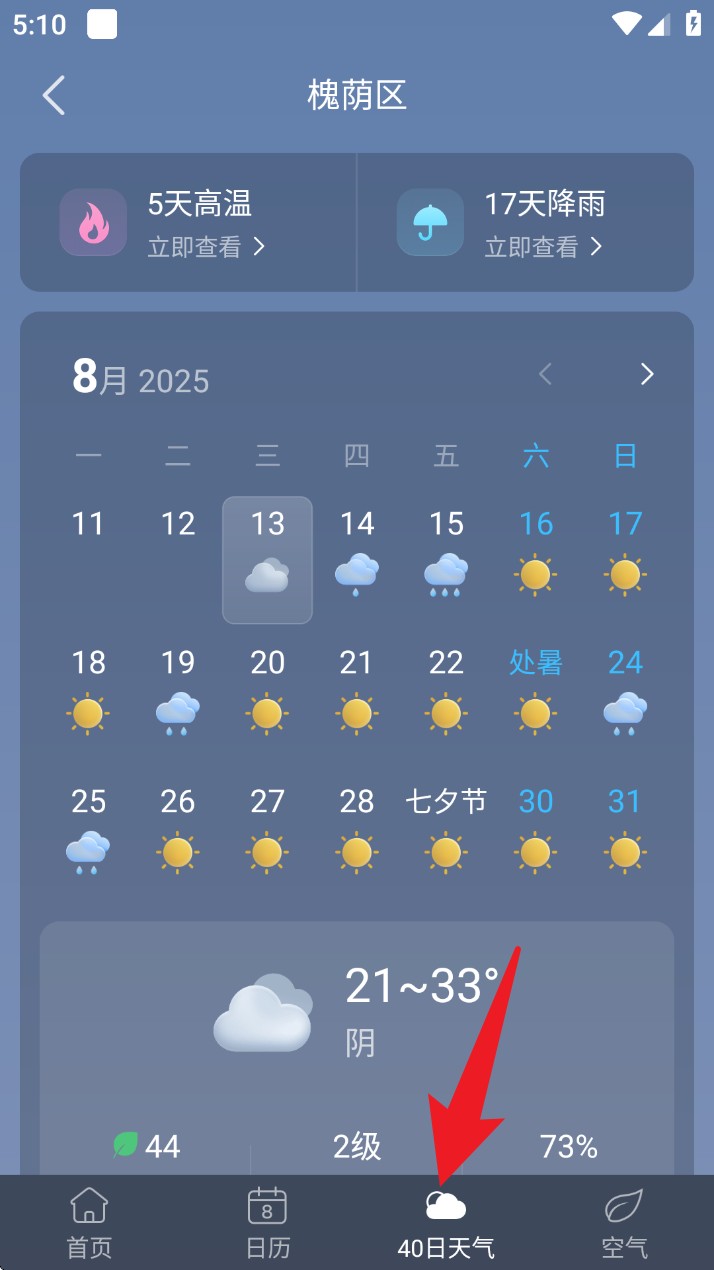Choose the 处暑 date cell

[x=536, y=699]
